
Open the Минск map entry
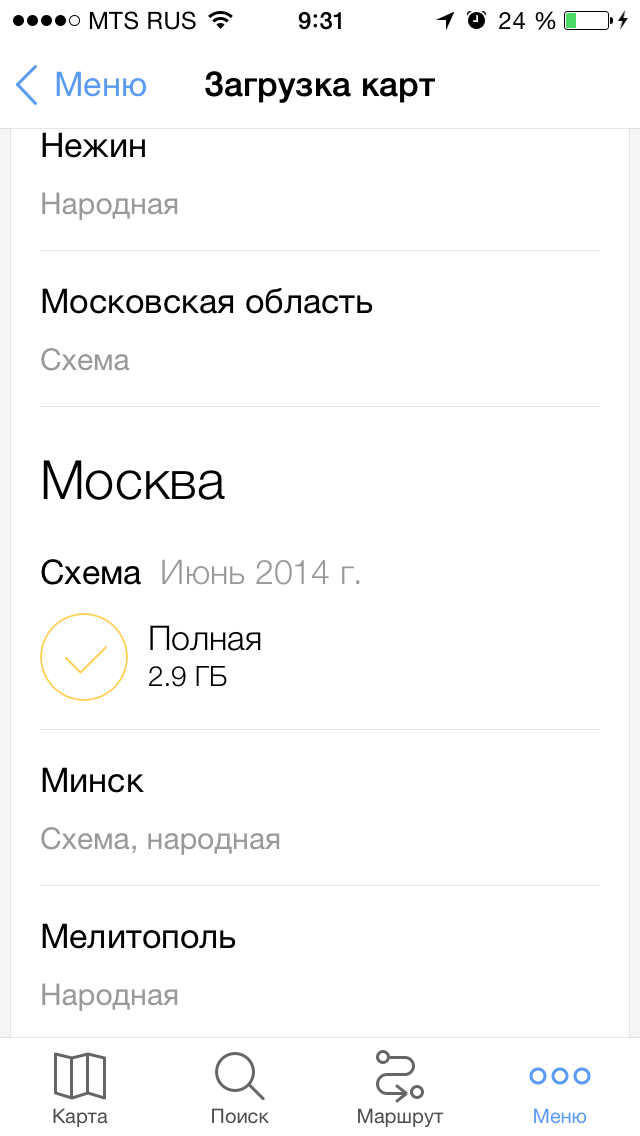(x=320, y=808)
